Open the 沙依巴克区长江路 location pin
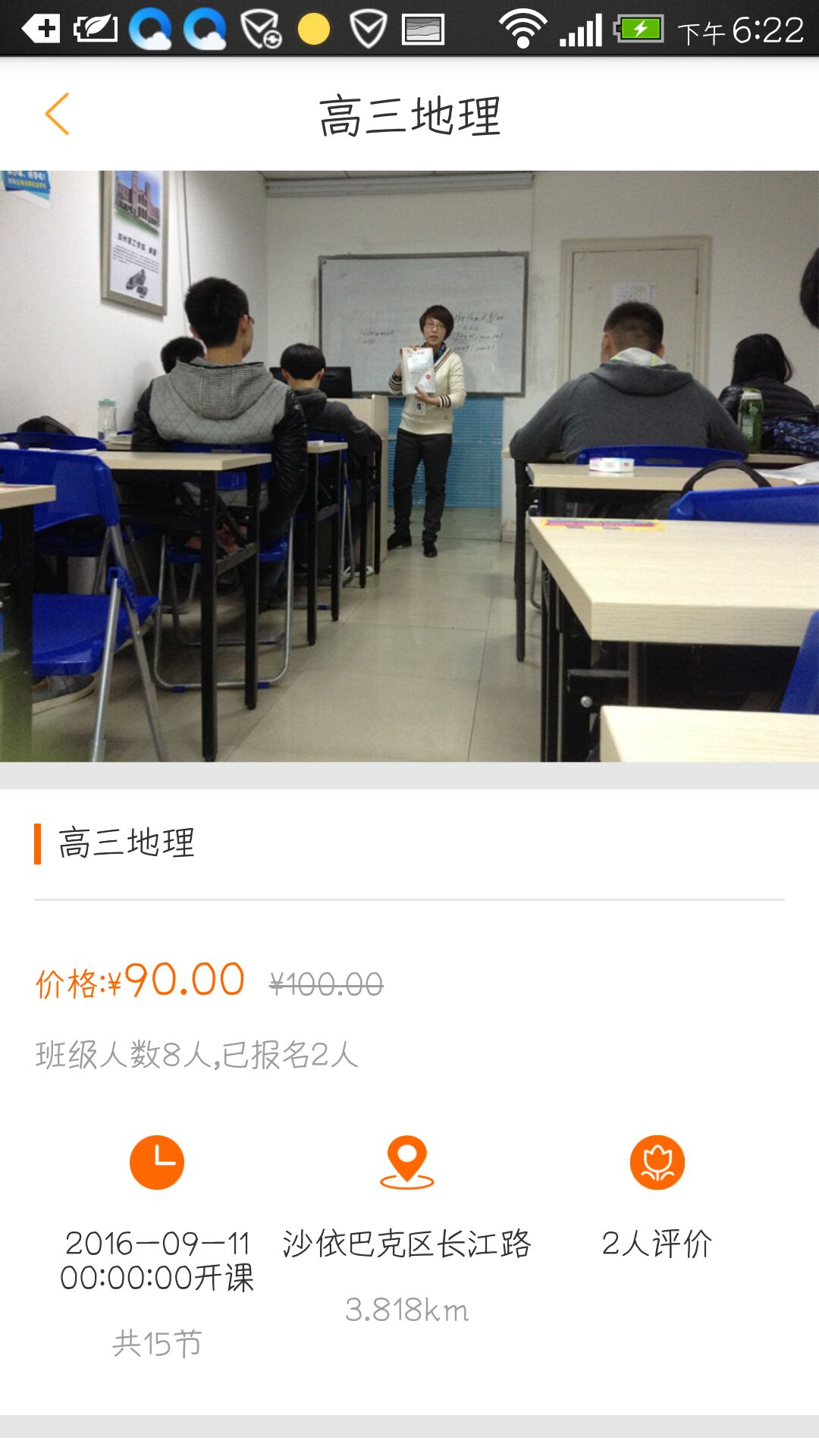819x1456 pixels. point(406,1163)
